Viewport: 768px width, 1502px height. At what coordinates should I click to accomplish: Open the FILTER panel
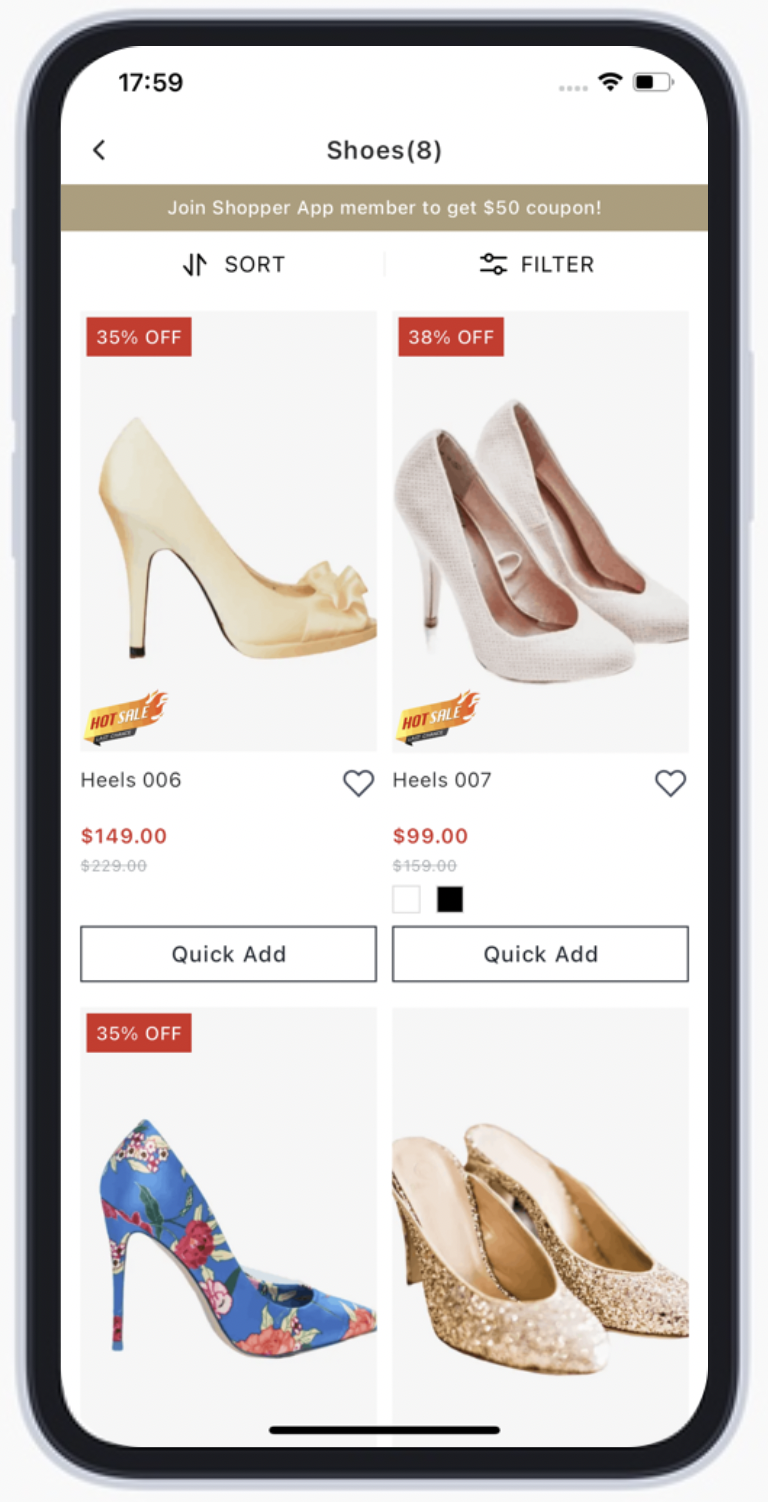coord(537,264)
